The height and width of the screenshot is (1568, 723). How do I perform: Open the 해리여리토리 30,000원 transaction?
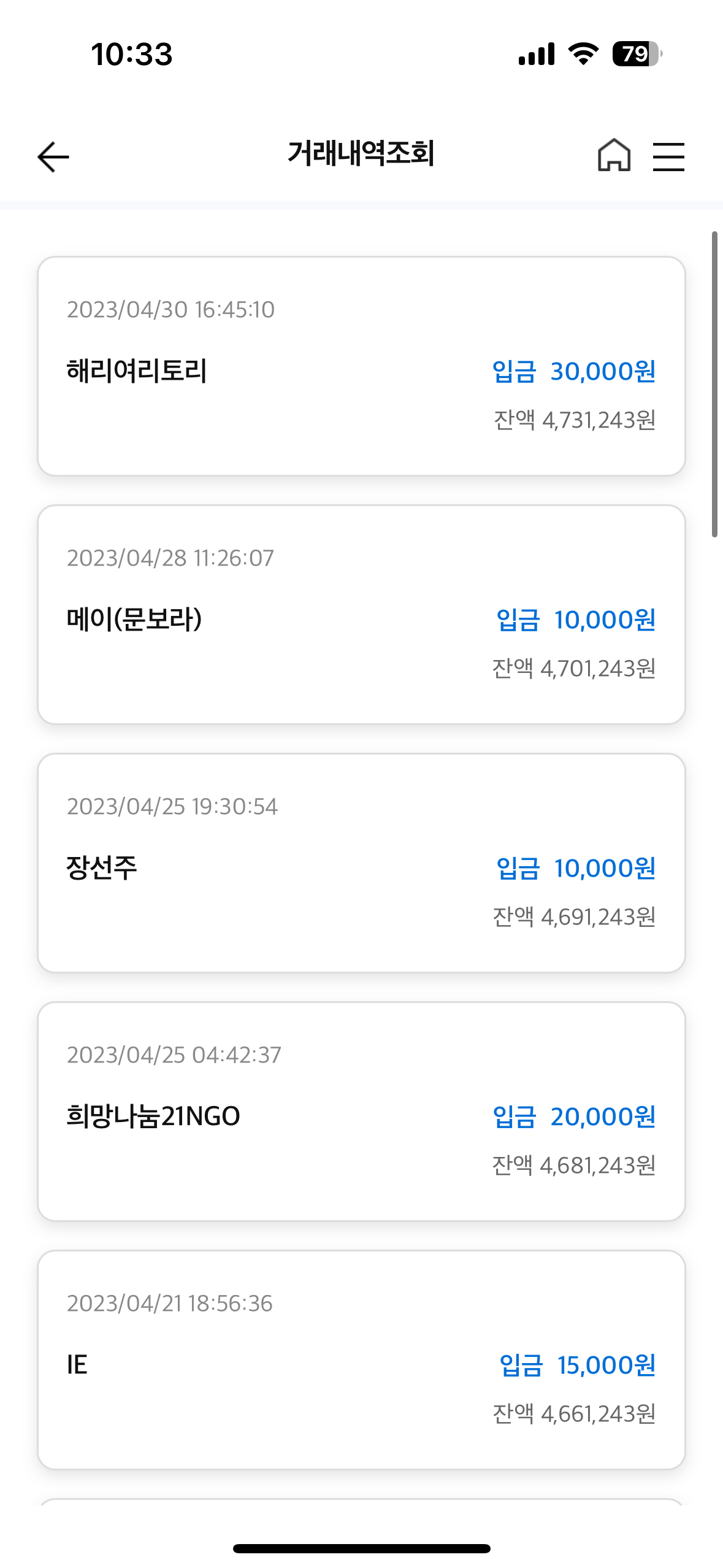(x=361, y=366)
